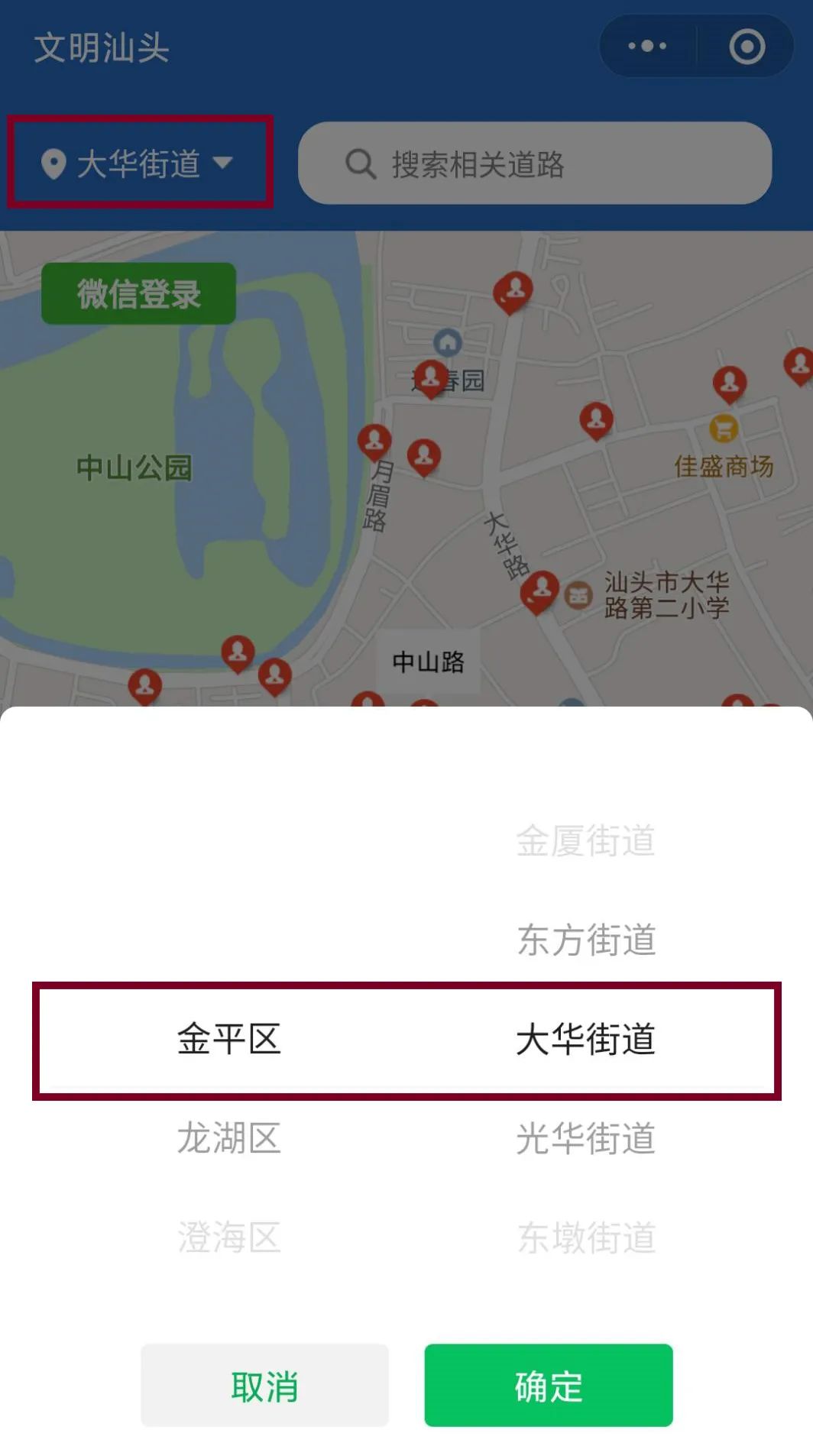This screenshot has height=1456, width=813.
Task: Tap the 微信登录 button
Action: [x=138, y=294]
